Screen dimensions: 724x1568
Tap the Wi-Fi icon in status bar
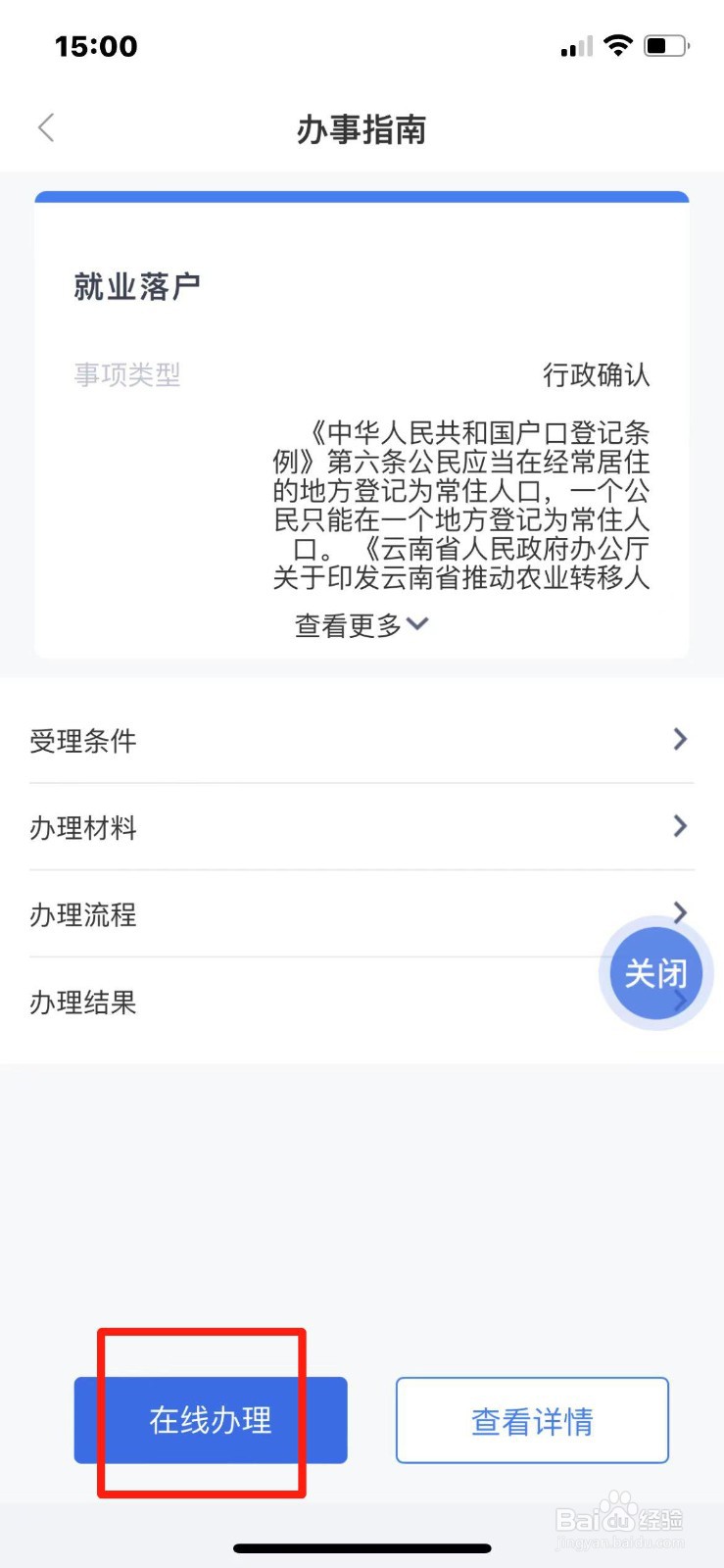click(x=619, y=44)
